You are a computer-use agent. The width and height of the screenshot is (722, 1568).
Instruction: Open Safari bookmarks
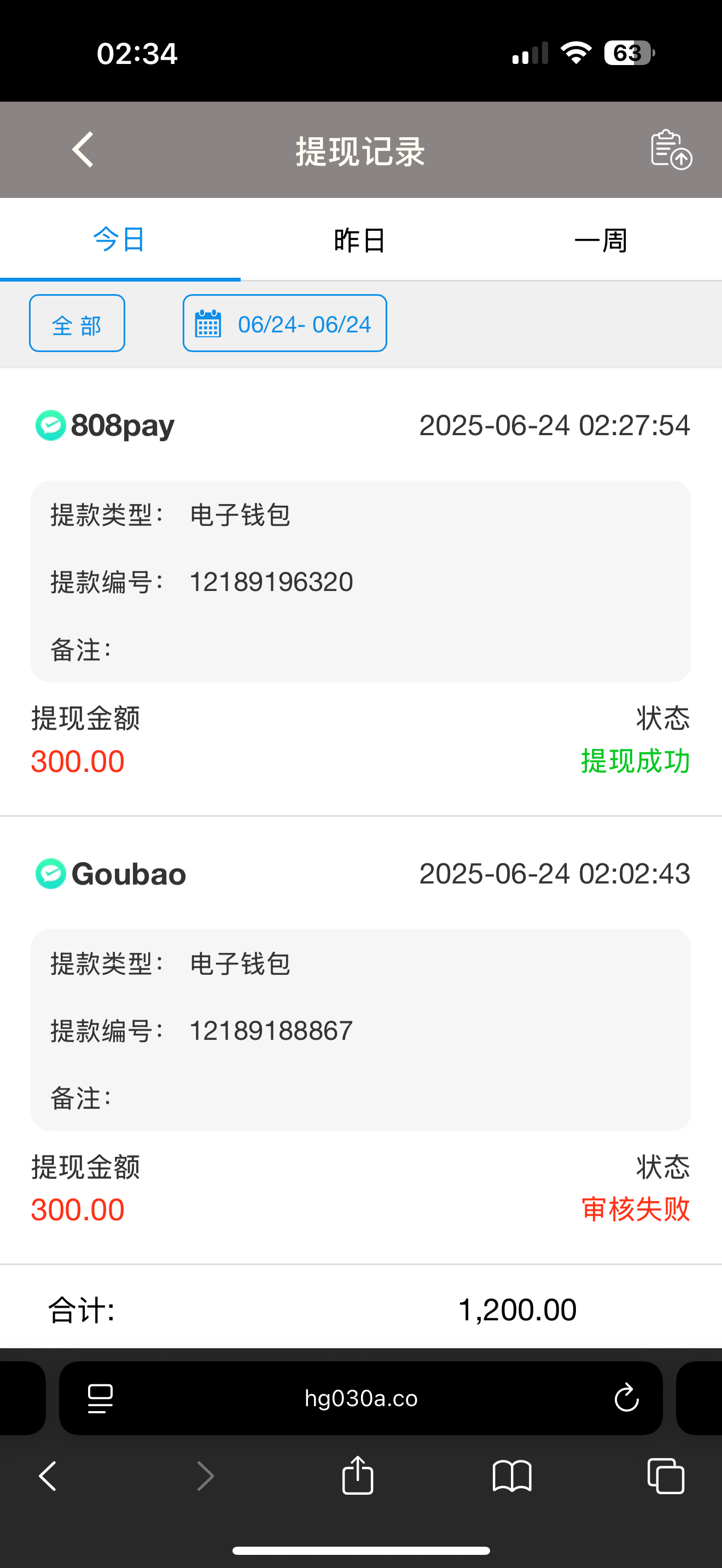pos(512,1476)
